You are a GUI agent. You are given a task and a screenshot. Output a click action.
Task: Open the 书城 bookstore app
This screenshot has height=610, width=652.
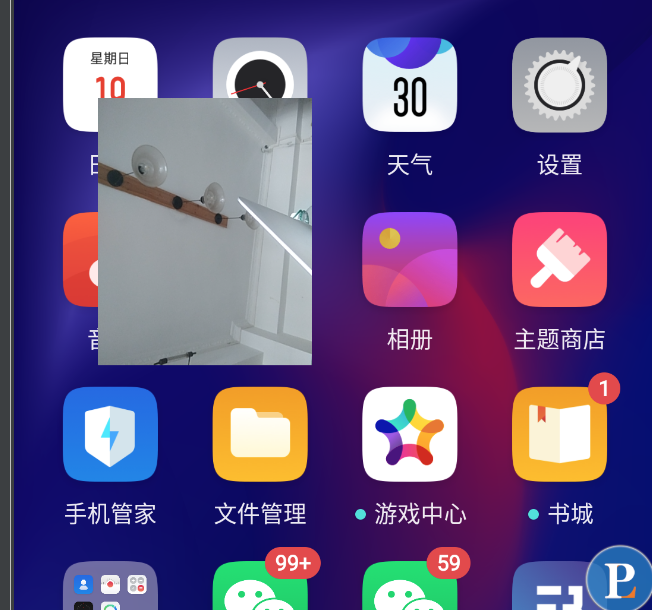click(x=560, y=434)
